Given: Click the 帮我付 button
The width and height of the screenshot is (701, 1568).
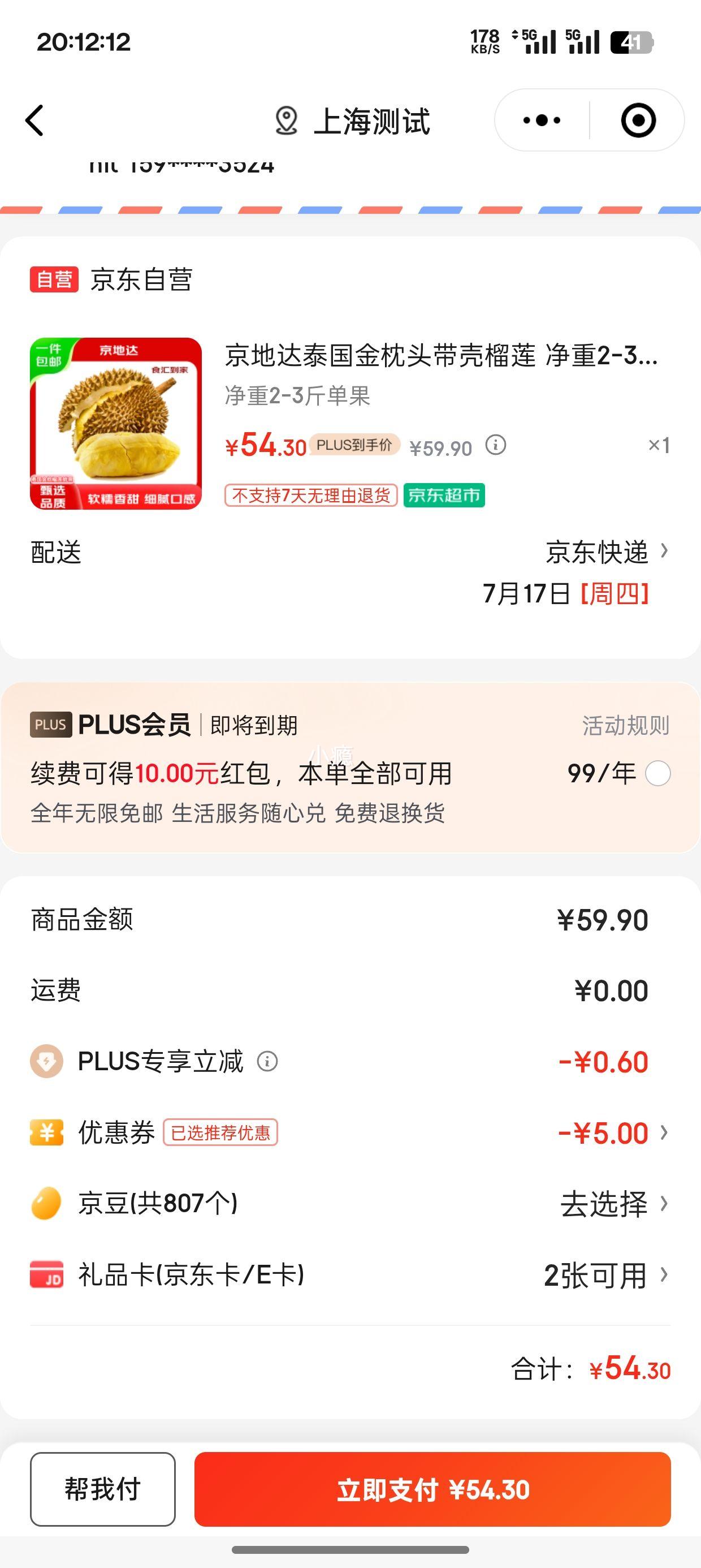Looking at the screenshot, I should 102,1489.
